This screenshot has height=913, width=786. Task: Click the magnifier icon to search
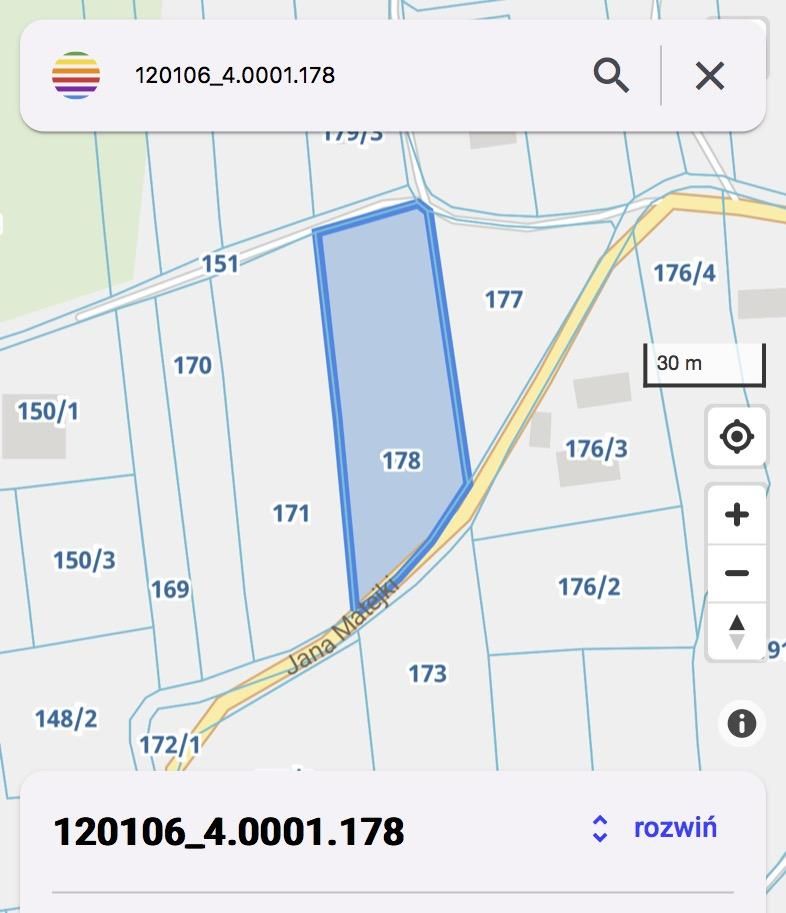tap(611, 75)
